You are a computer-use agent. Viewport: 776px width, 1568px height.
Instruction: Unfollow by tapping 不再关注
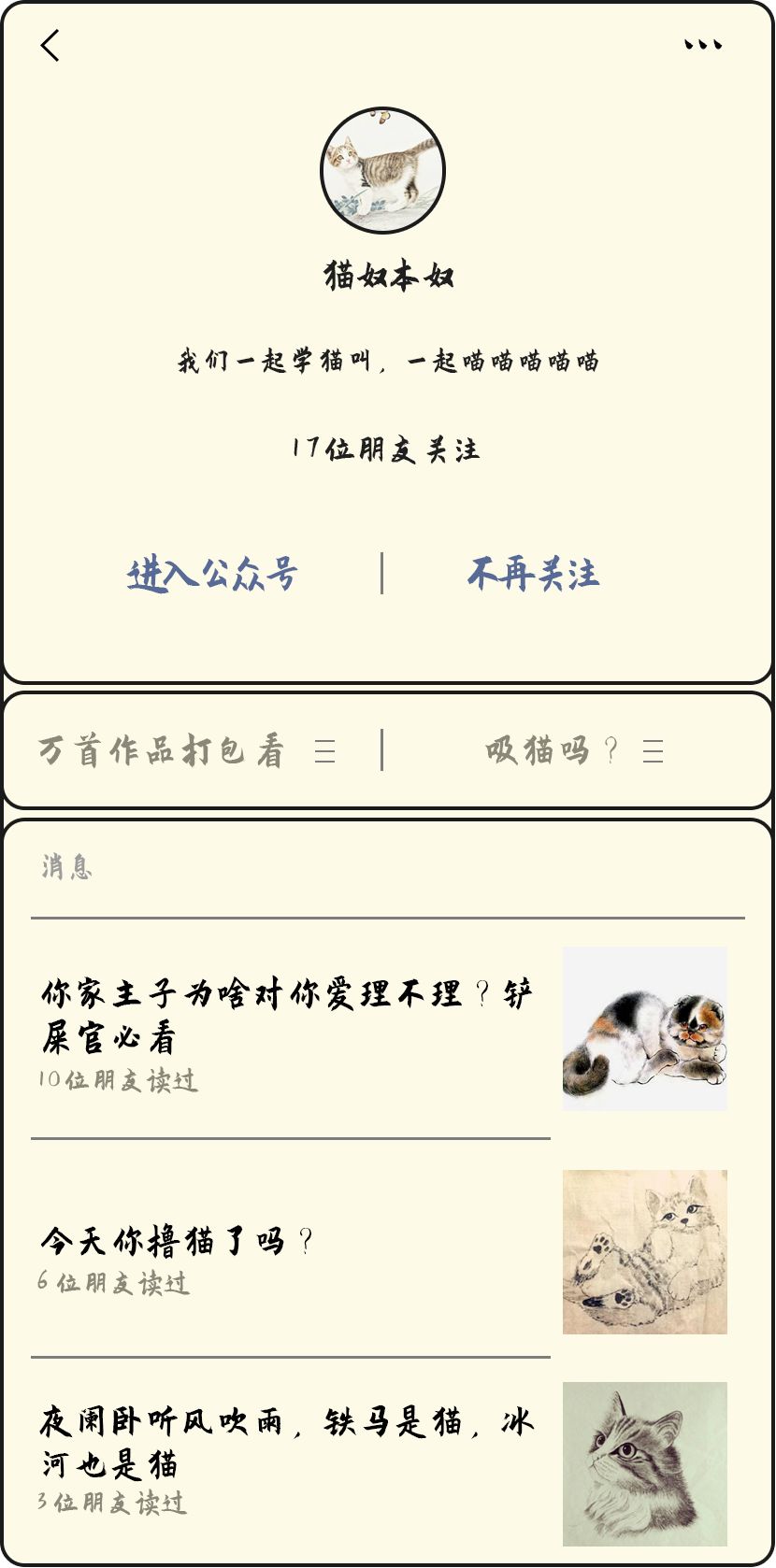pyautogui.click(x=533, y=574)
